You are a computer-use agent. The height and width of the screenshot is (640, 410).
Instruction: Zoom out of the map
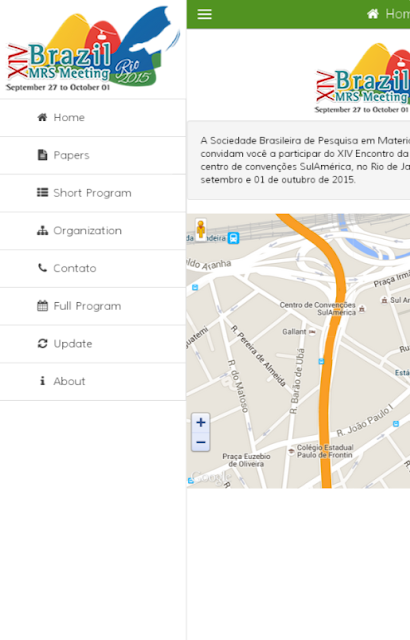201,442
